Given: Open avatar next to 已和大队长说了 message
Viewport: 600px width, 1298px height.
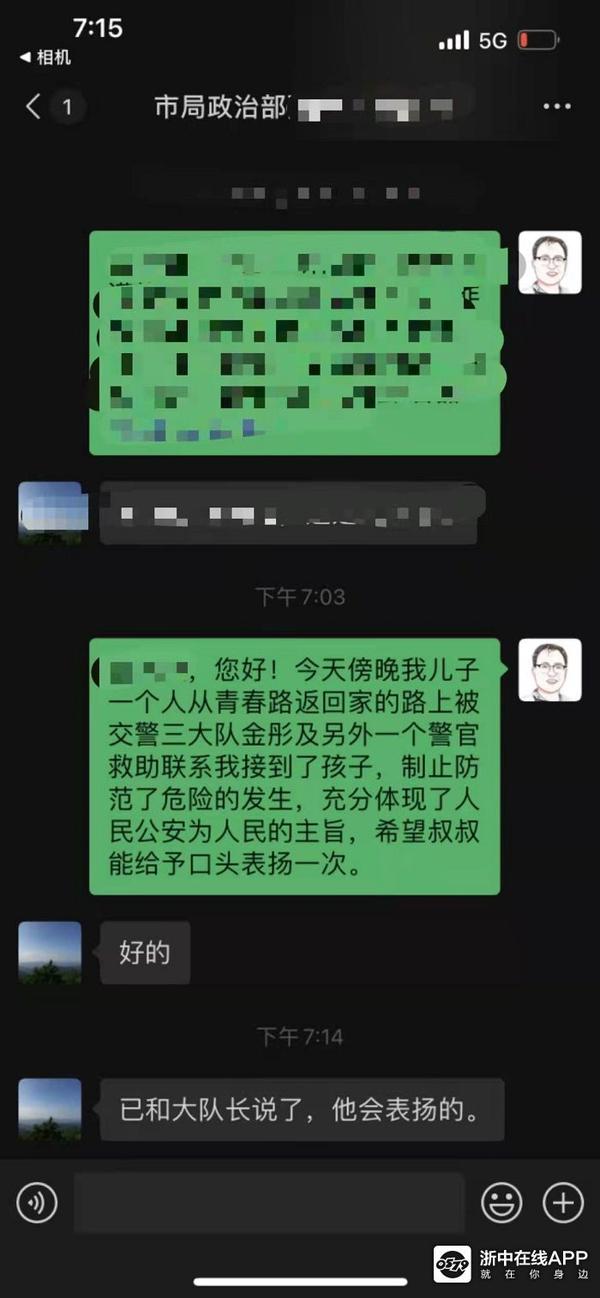Looking at the screenshot, I should [x=50, y=1109].
